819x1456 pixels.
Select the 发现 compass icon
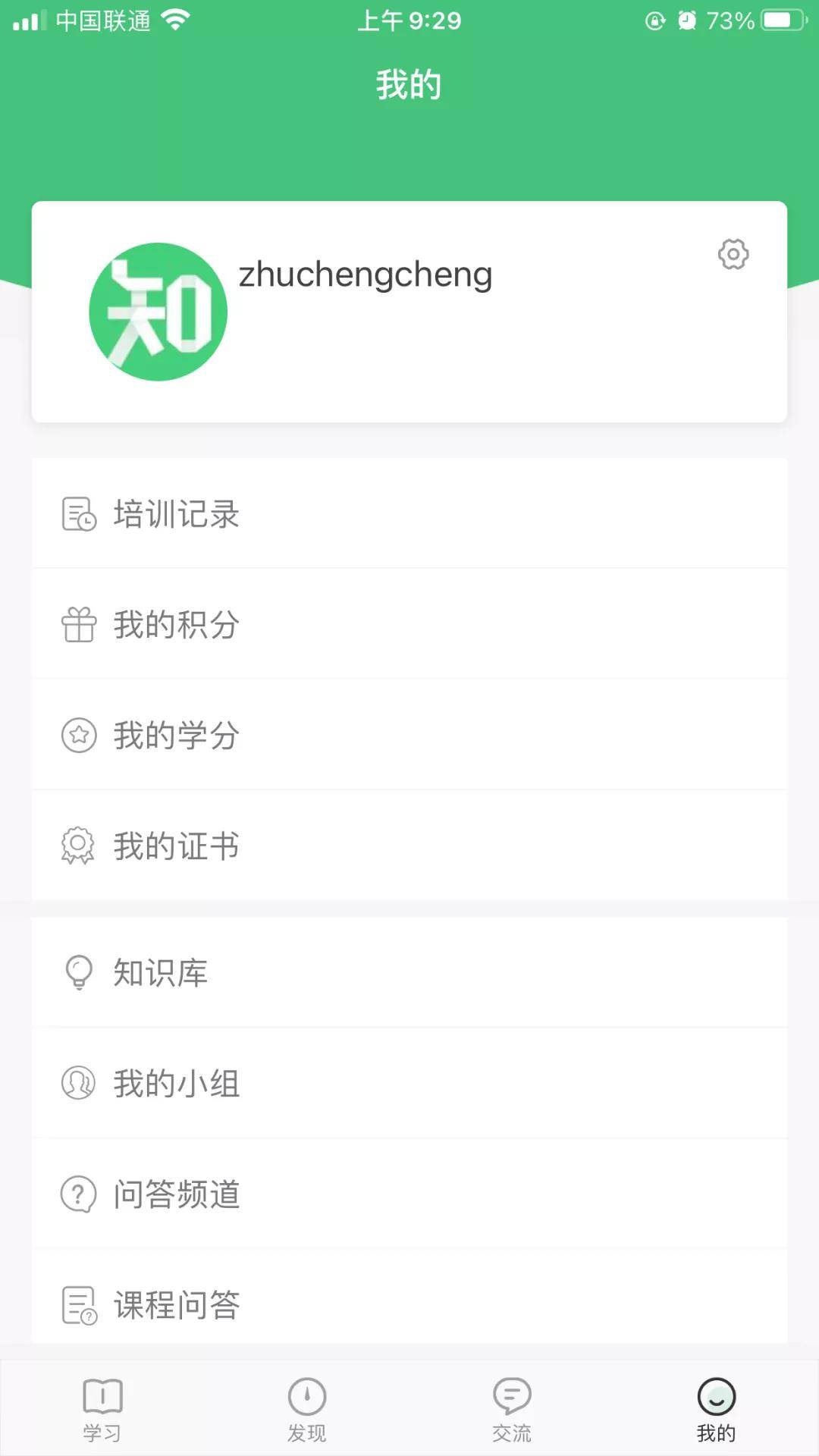tap(306, 1398)
